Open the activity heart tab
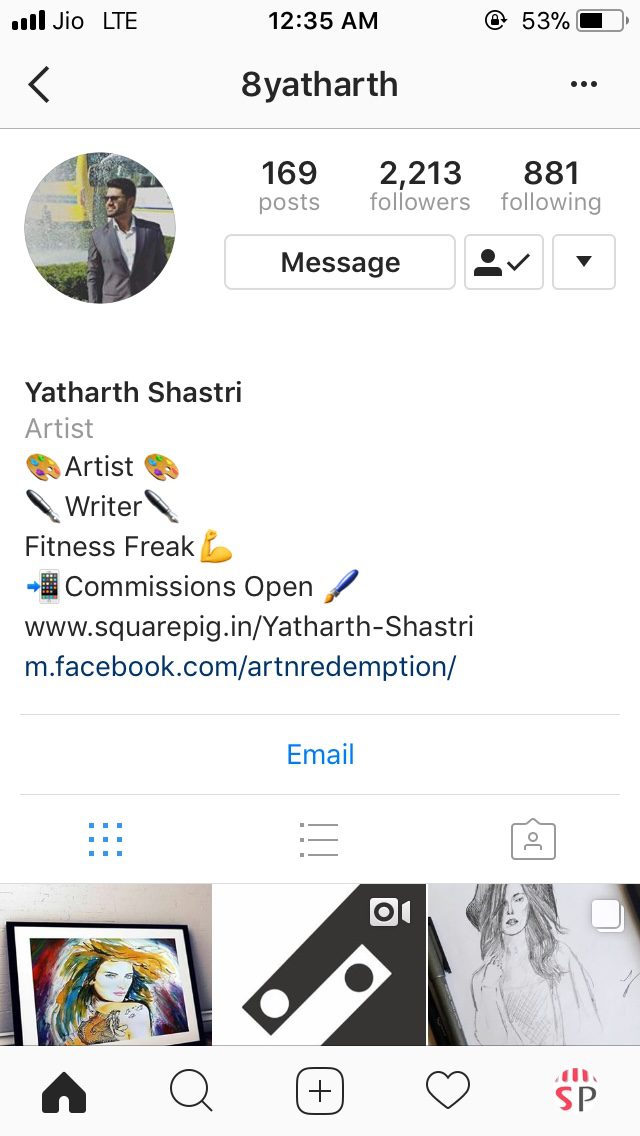640x1136 pixels. (448, 1090)
